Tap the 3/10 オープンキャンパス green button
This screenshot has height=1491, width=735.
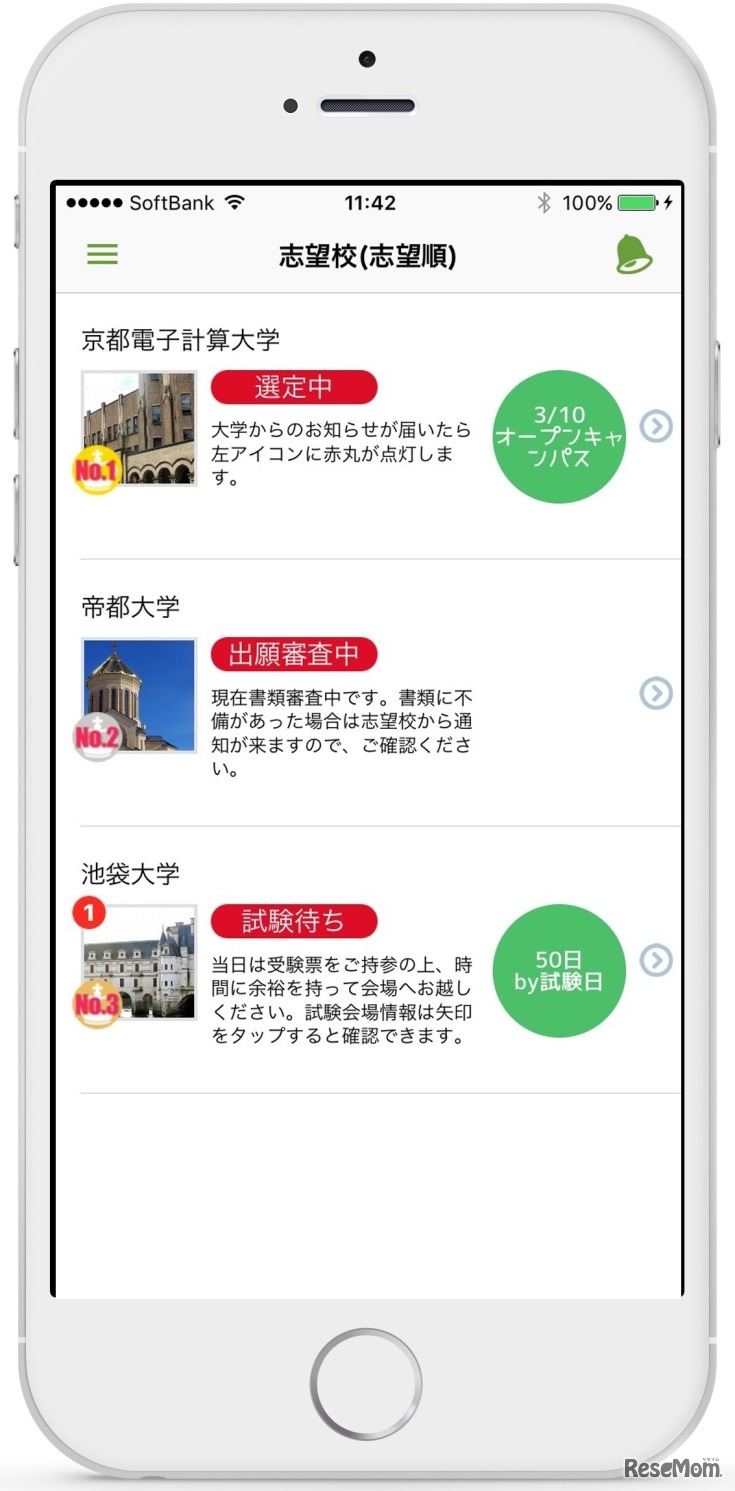(x=559, y=436)
